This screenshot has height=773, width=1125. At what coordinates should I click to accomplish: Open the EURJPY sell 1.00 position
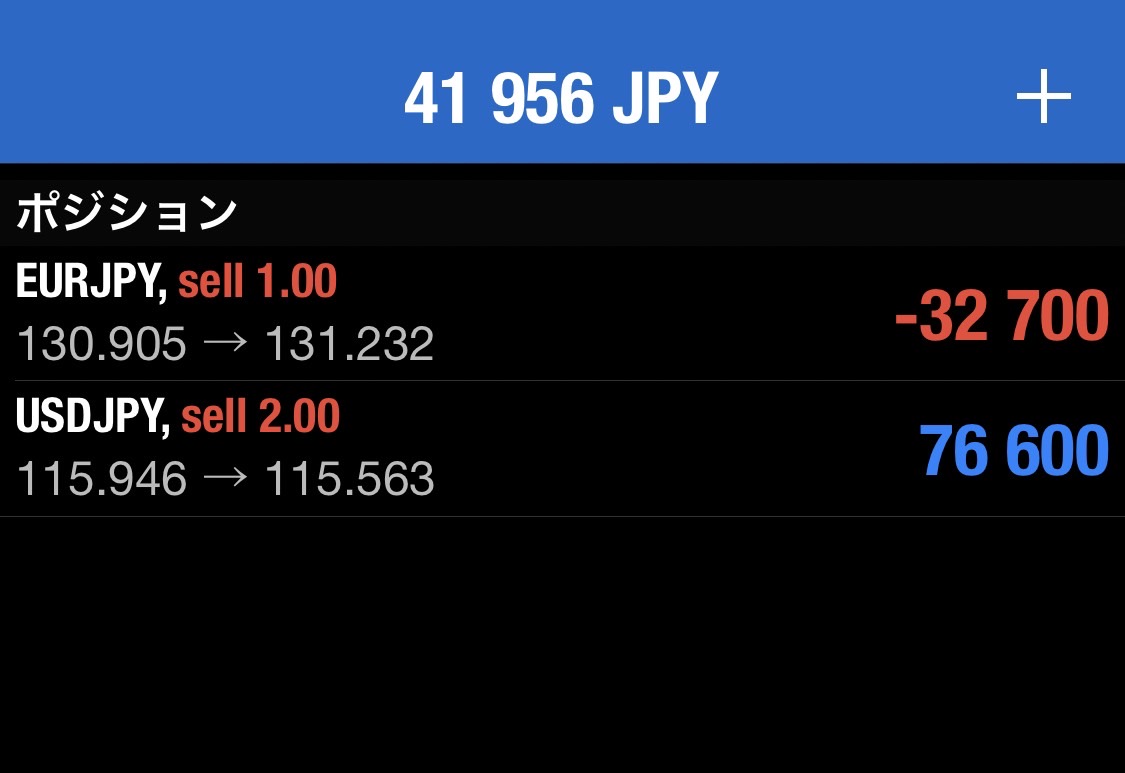[x=560, y=313]
